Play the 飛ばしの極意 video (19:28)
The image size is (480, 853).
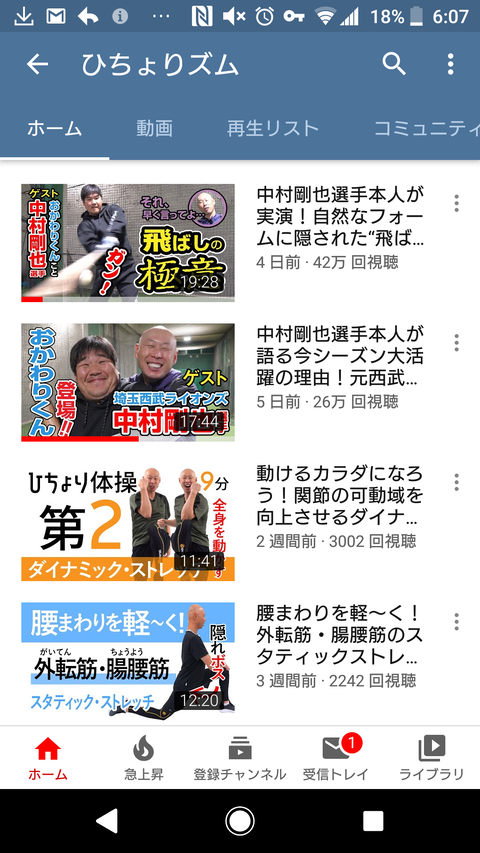128,243
